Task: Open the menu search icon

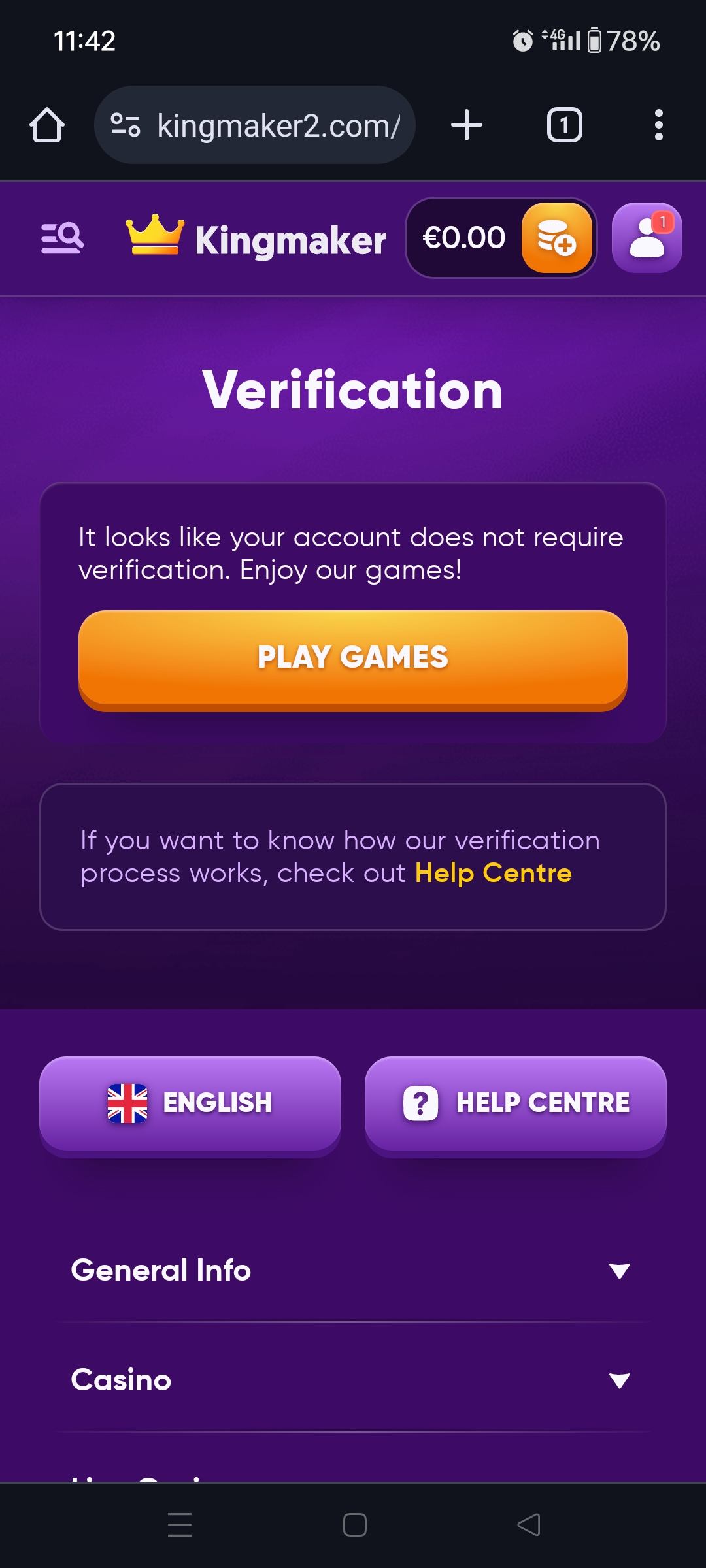Action: click(62, 238)
